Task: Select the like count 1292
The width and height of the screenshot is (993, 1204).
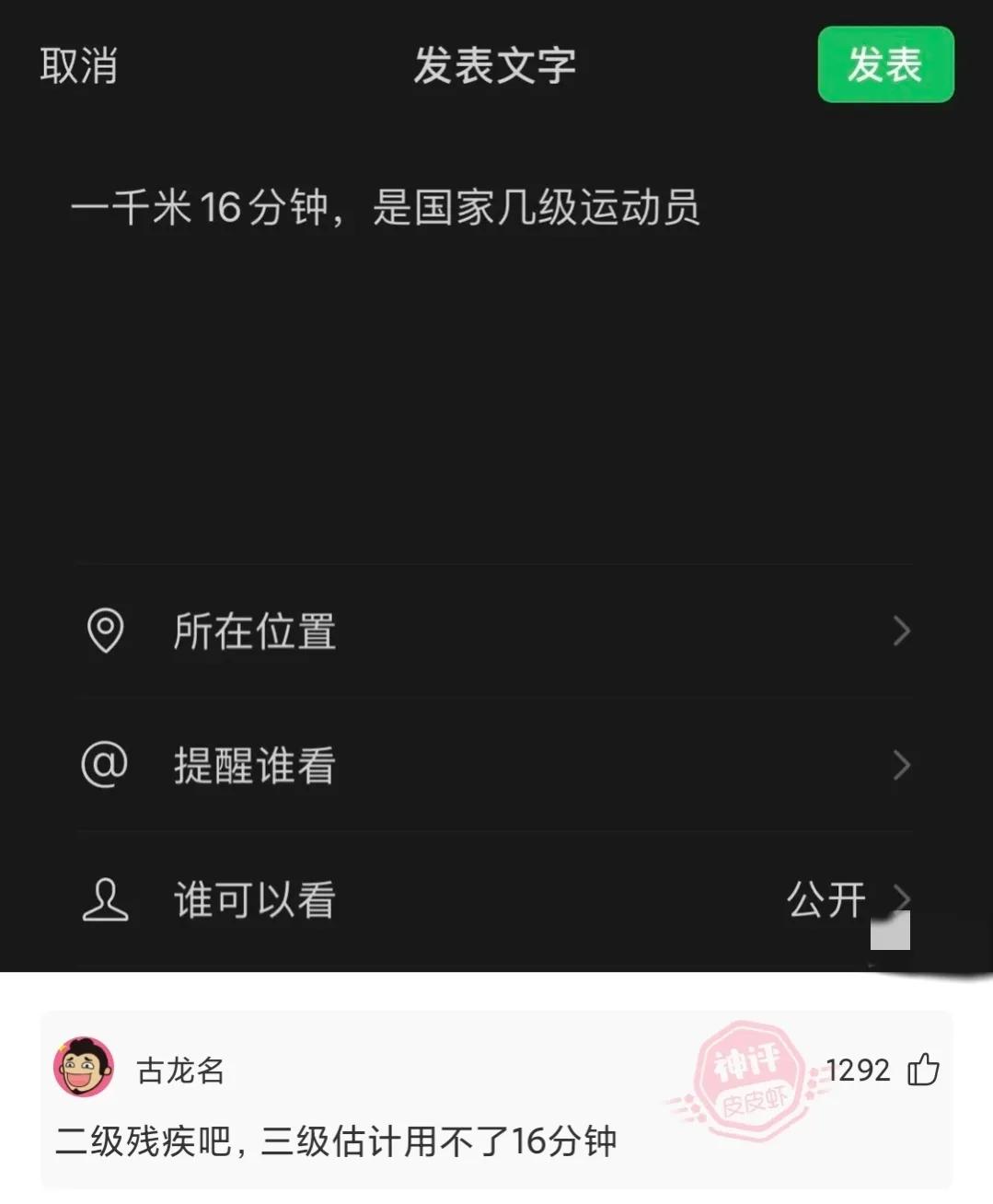Action: pos(859,1070)
